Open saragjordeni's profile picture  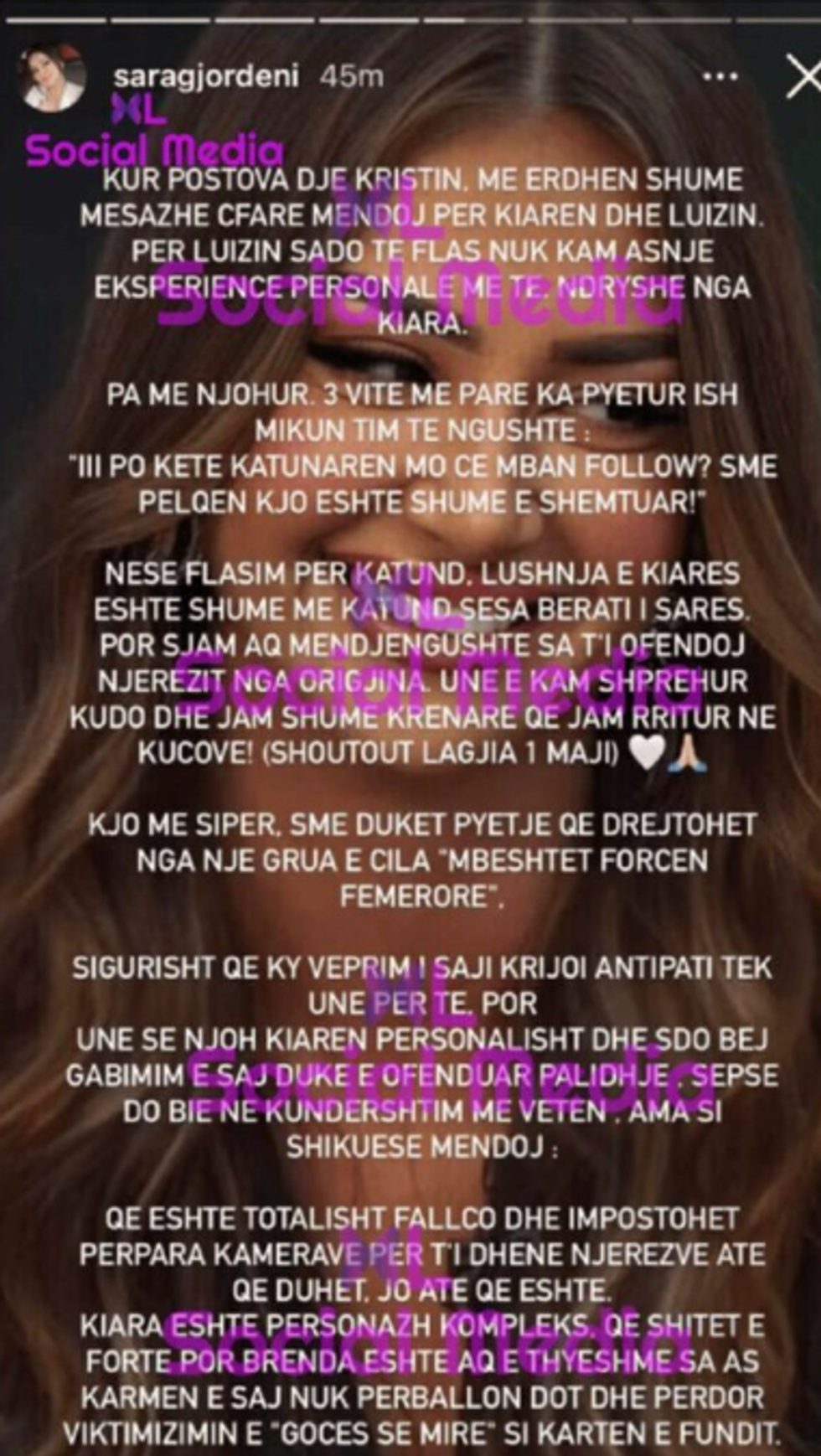point(52,78)
